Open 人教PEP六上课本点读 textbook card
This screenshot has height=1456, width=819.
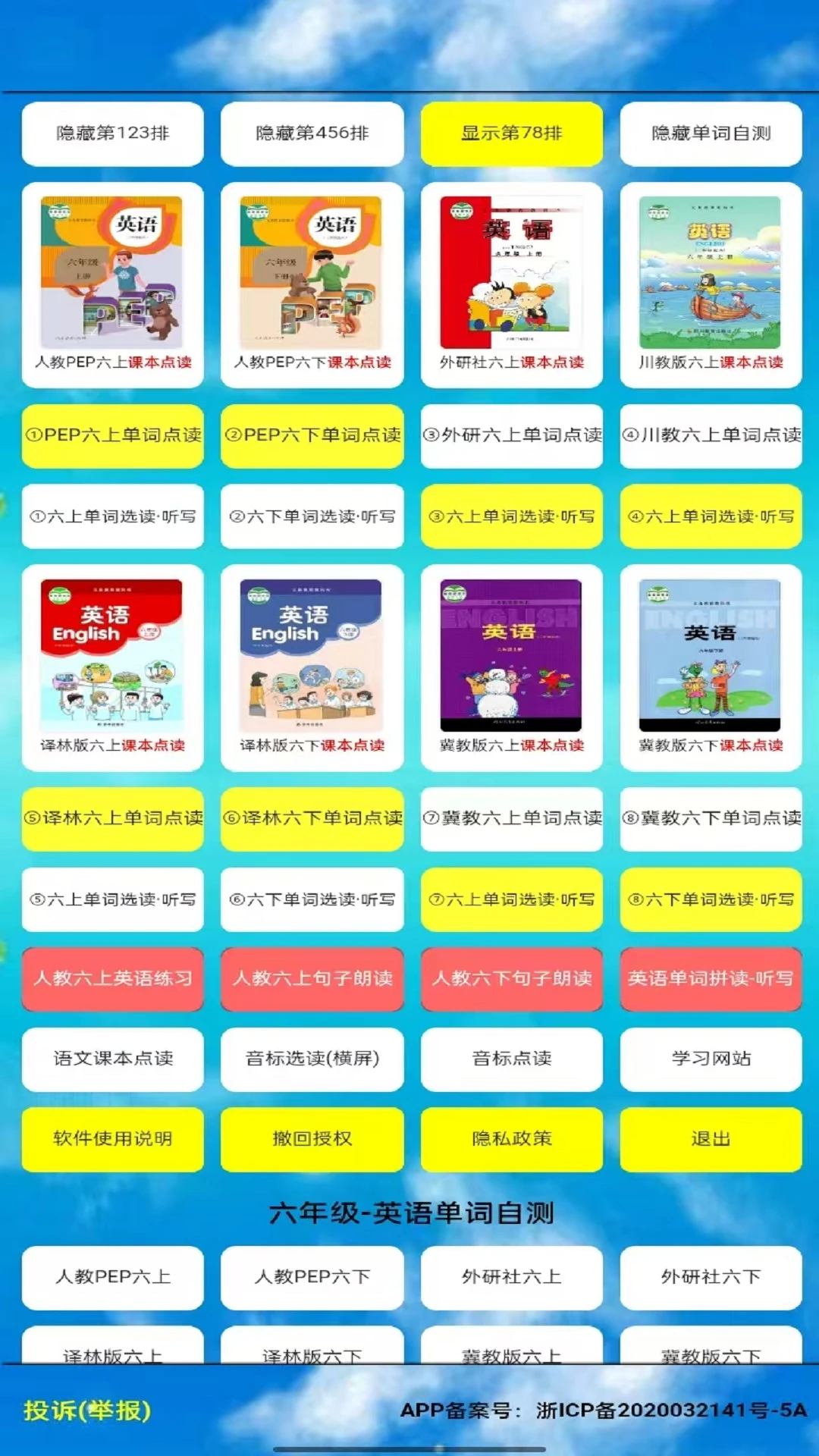tap(112, 284)
